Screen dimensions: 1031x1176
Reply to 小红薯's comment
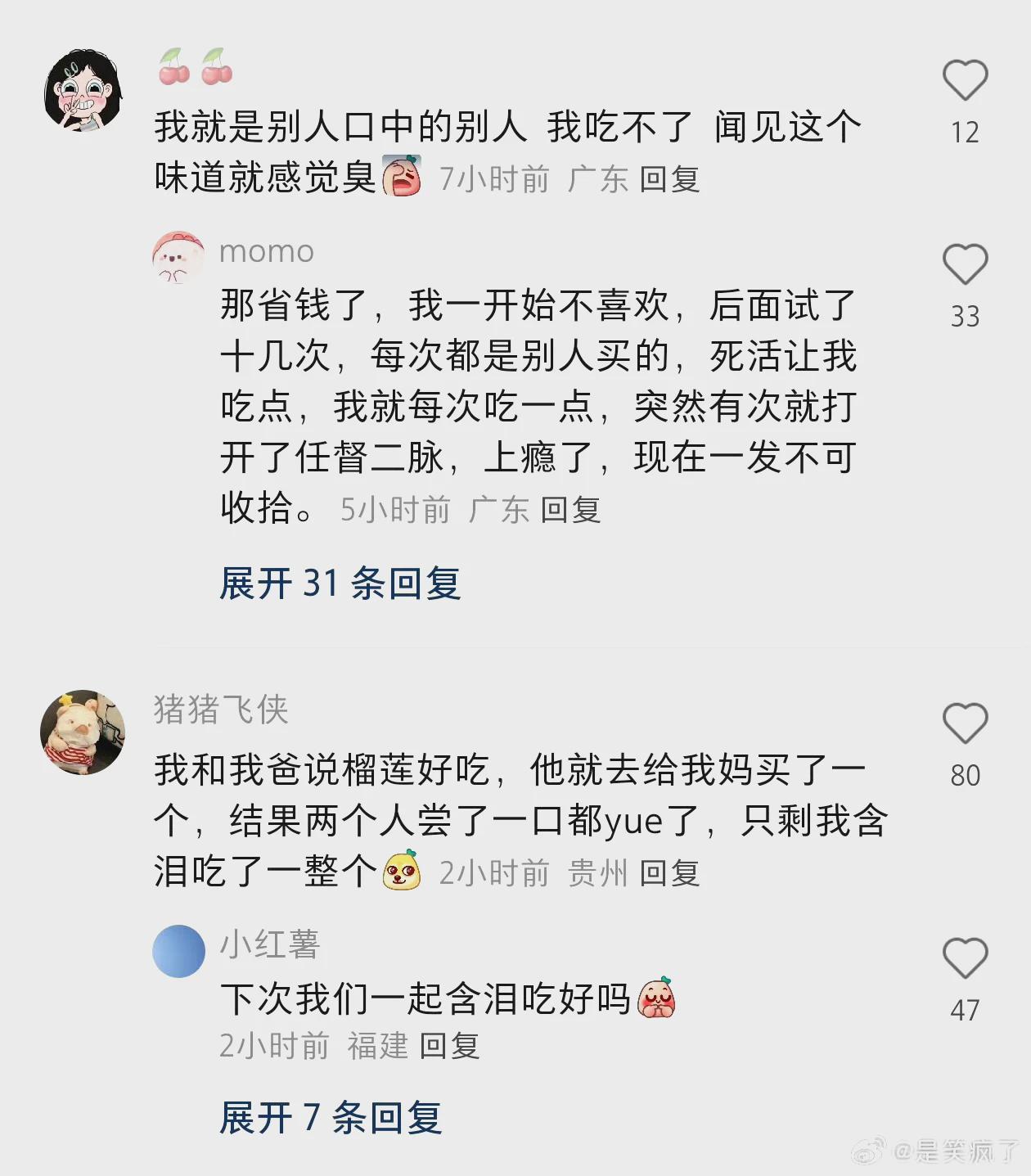[x=448, y=1046]
